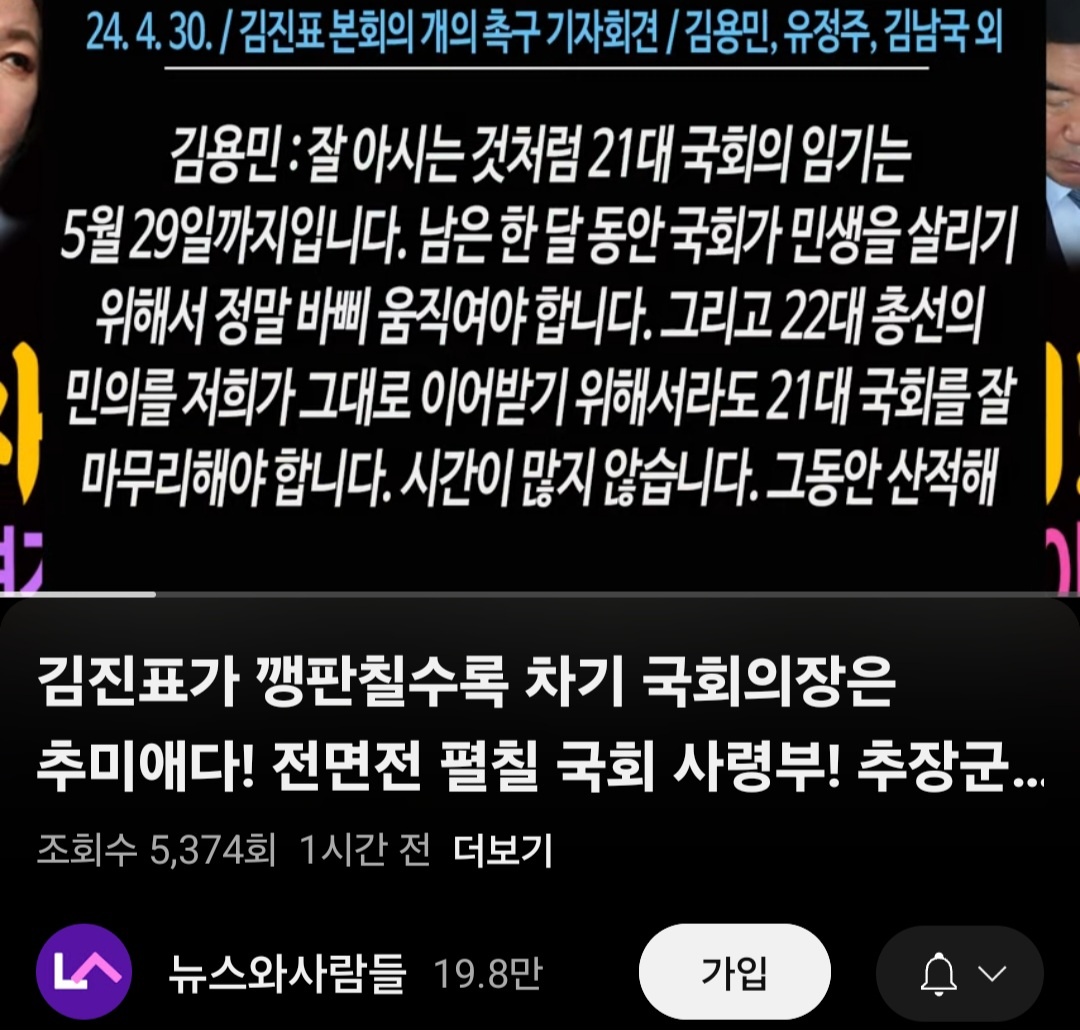Tap 더보기 to expand the description

pyautogui.click(x=502, y=851)
